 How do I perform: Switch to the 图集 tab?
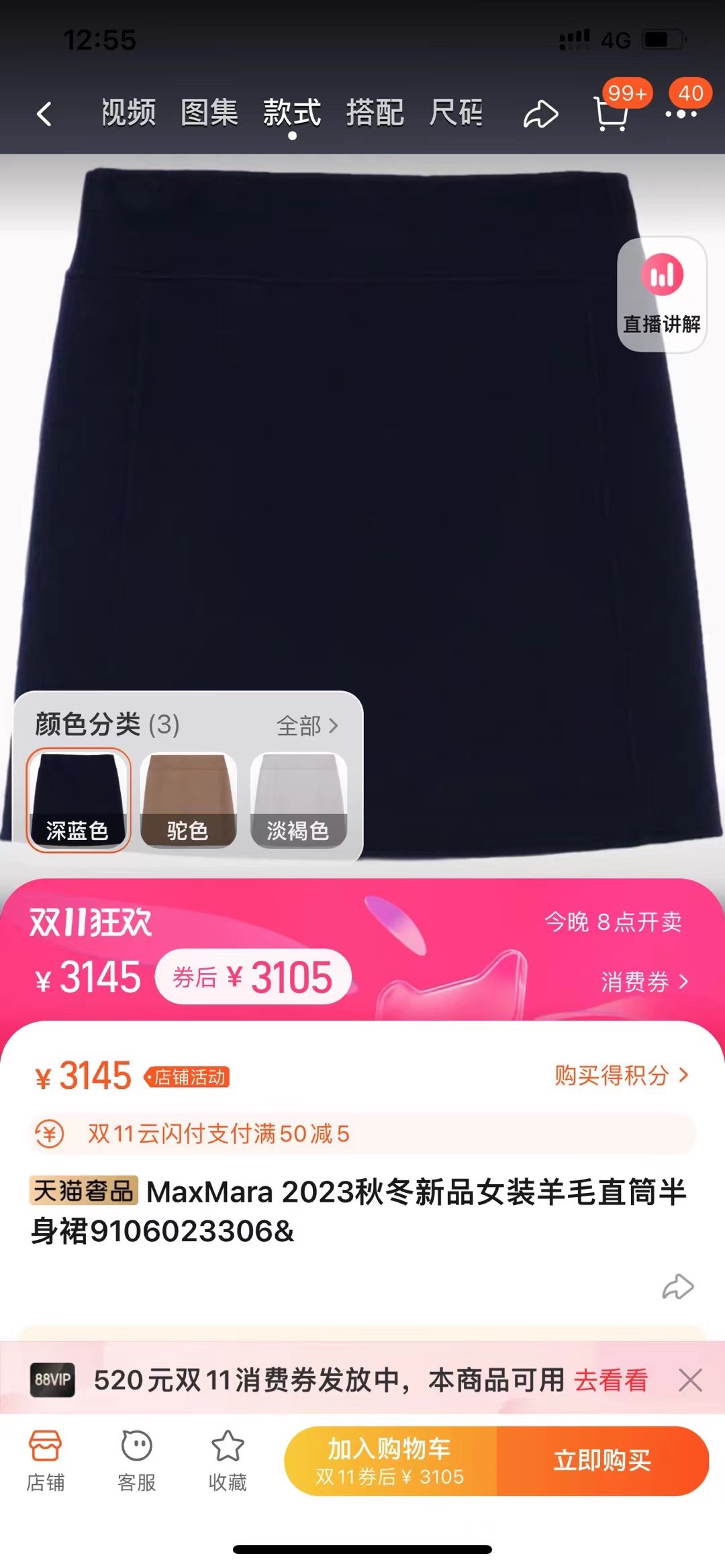[x=209, y=112]
